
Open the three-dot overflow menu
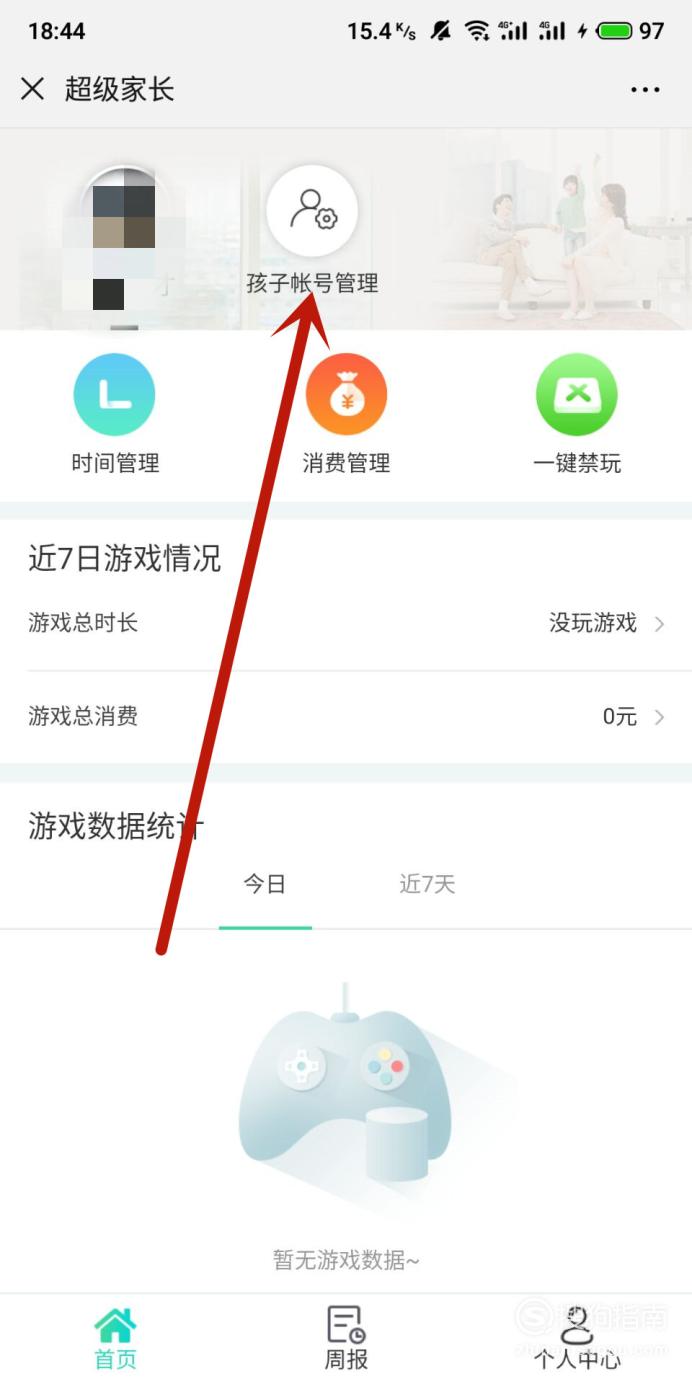(x=645, y=90)
